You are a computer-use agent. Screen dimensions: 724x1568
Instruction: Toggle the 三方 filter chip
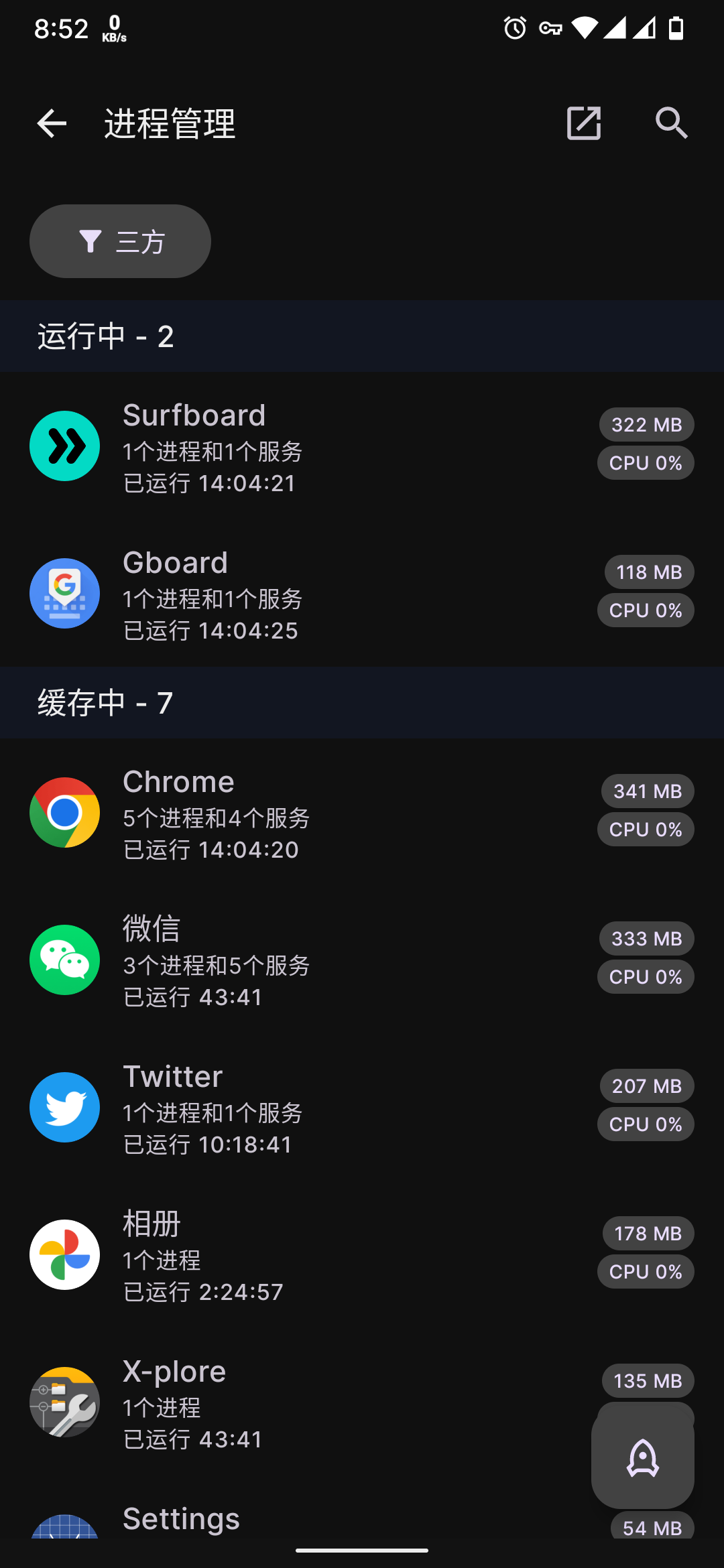pyautogui.click(x=120, y=241)
